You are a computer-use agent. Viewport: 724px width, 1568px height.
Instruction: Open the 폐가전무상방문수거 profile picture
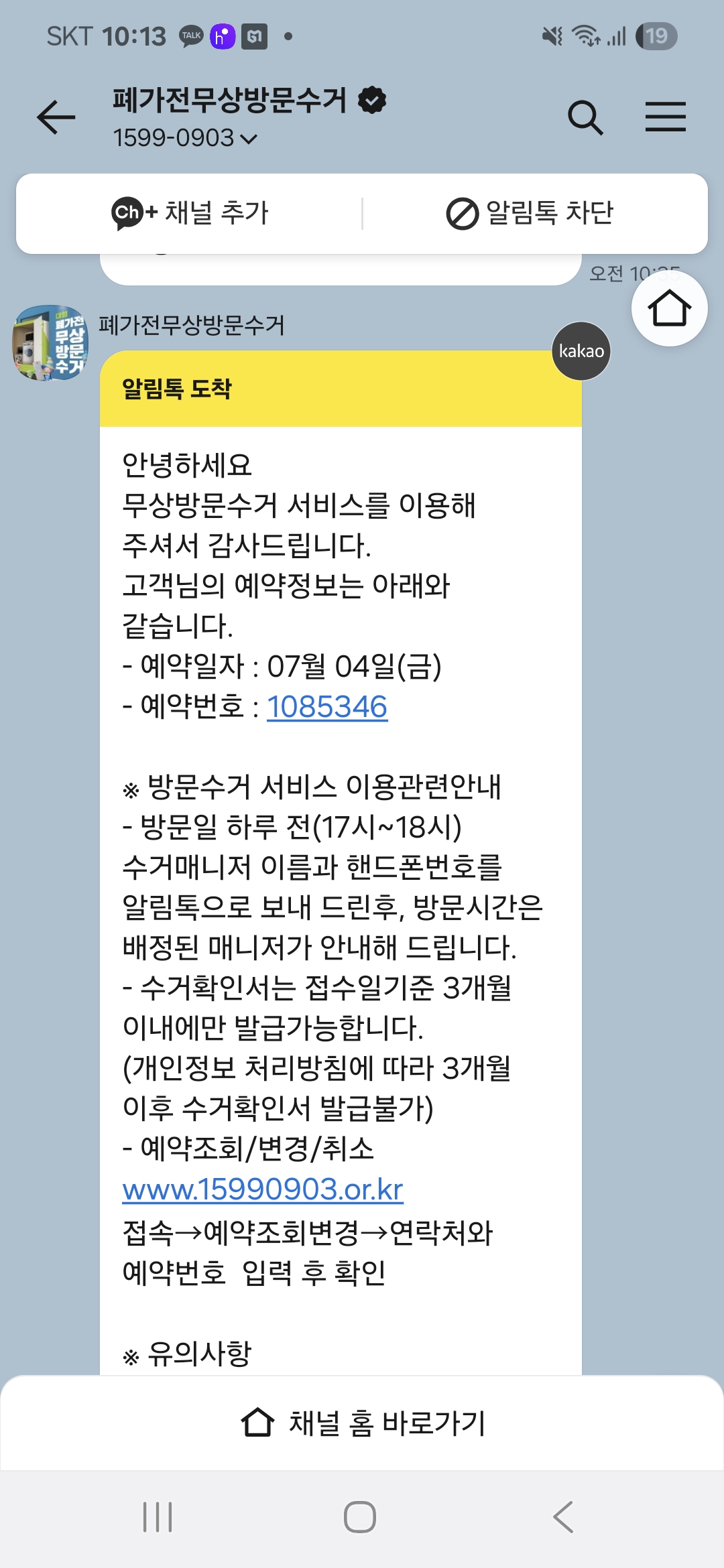tap(50, 343)
